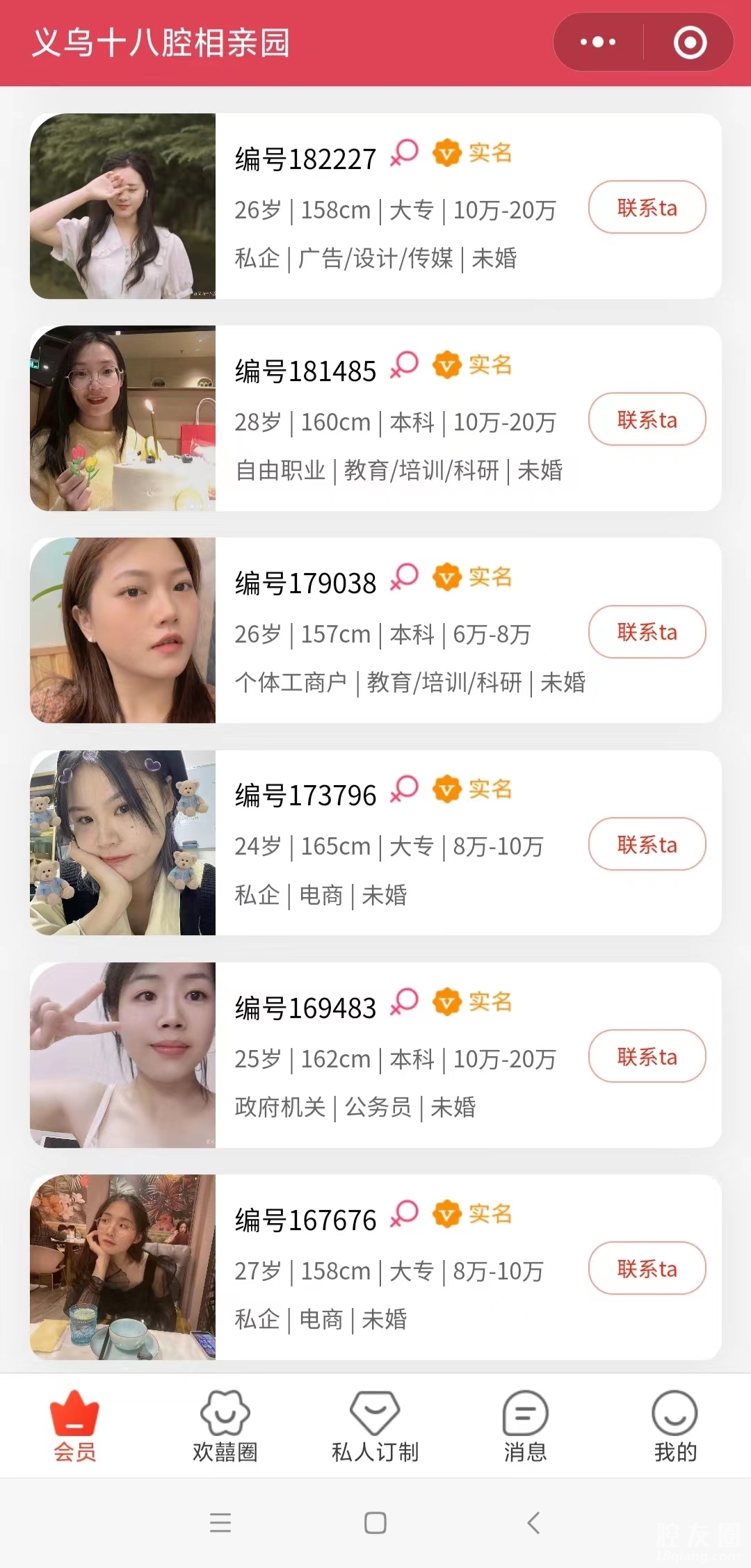Select the 会员 tab
Viewport: 751px width, 1568px height.
74,1426
